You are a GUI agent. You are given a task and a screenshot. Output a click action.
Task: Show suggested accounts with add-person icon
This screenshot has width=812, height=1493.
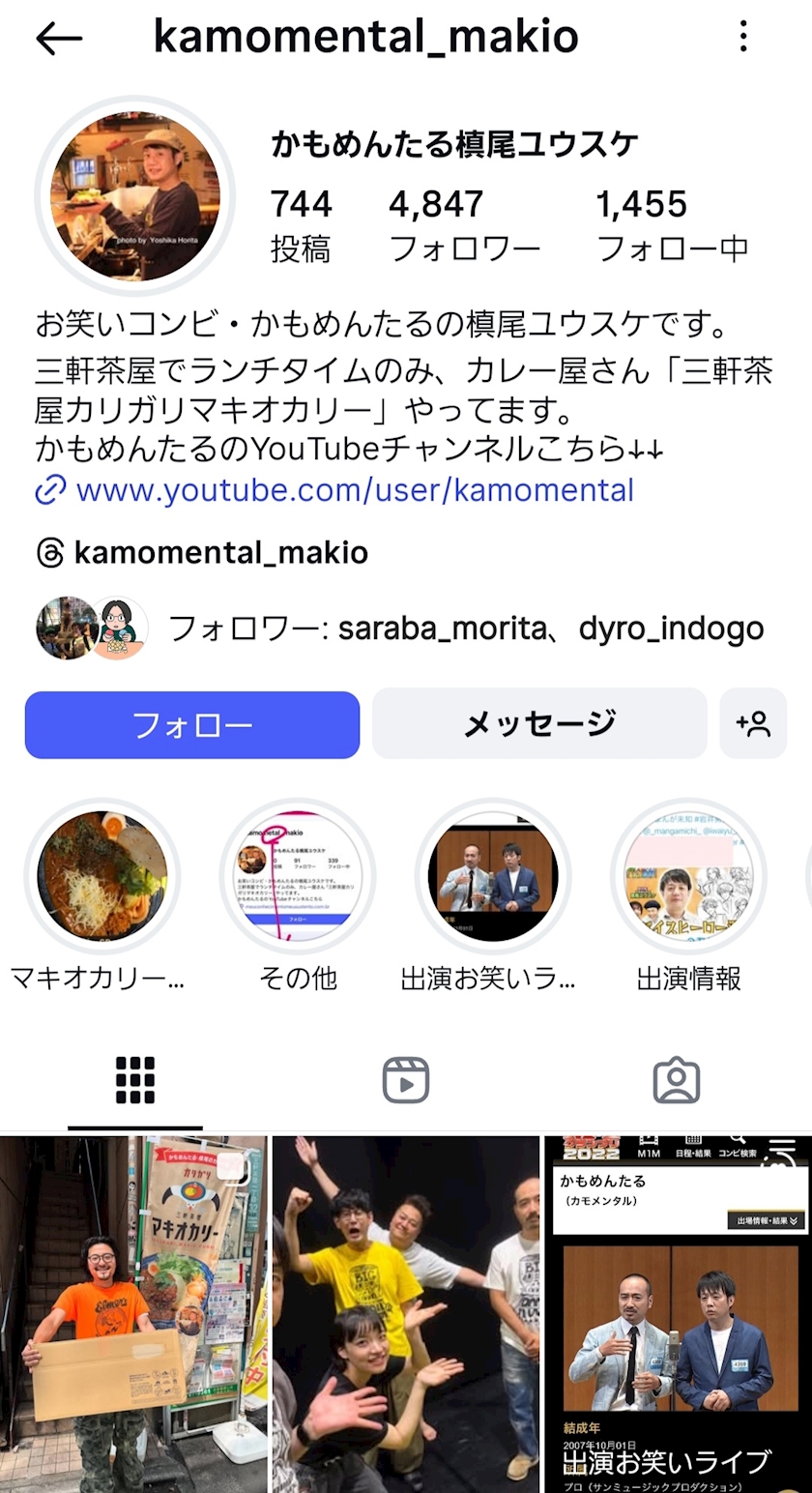(753, 724)
